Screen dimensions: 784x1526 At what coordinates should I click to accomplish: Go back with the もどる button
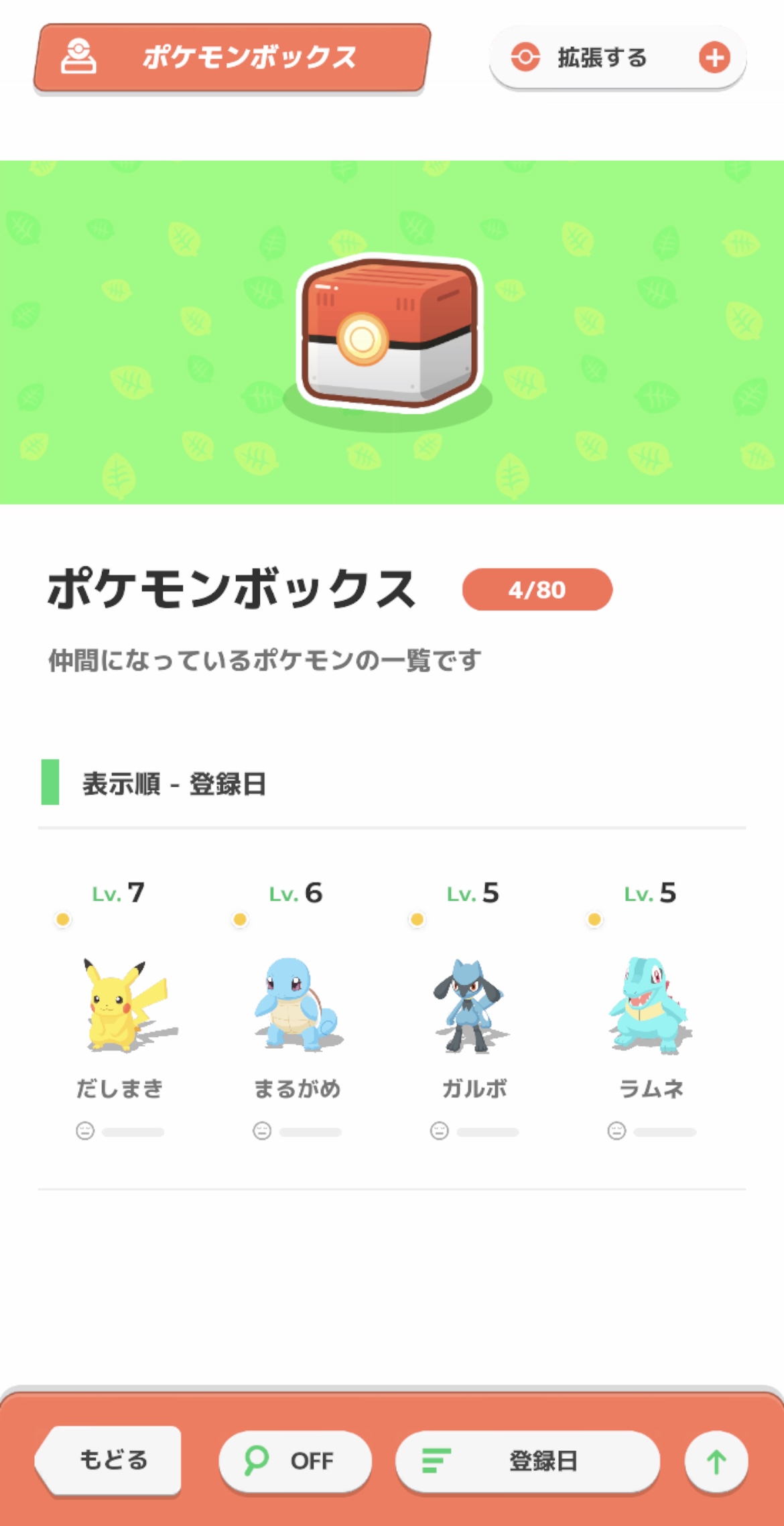click(x=111, y=1460)
